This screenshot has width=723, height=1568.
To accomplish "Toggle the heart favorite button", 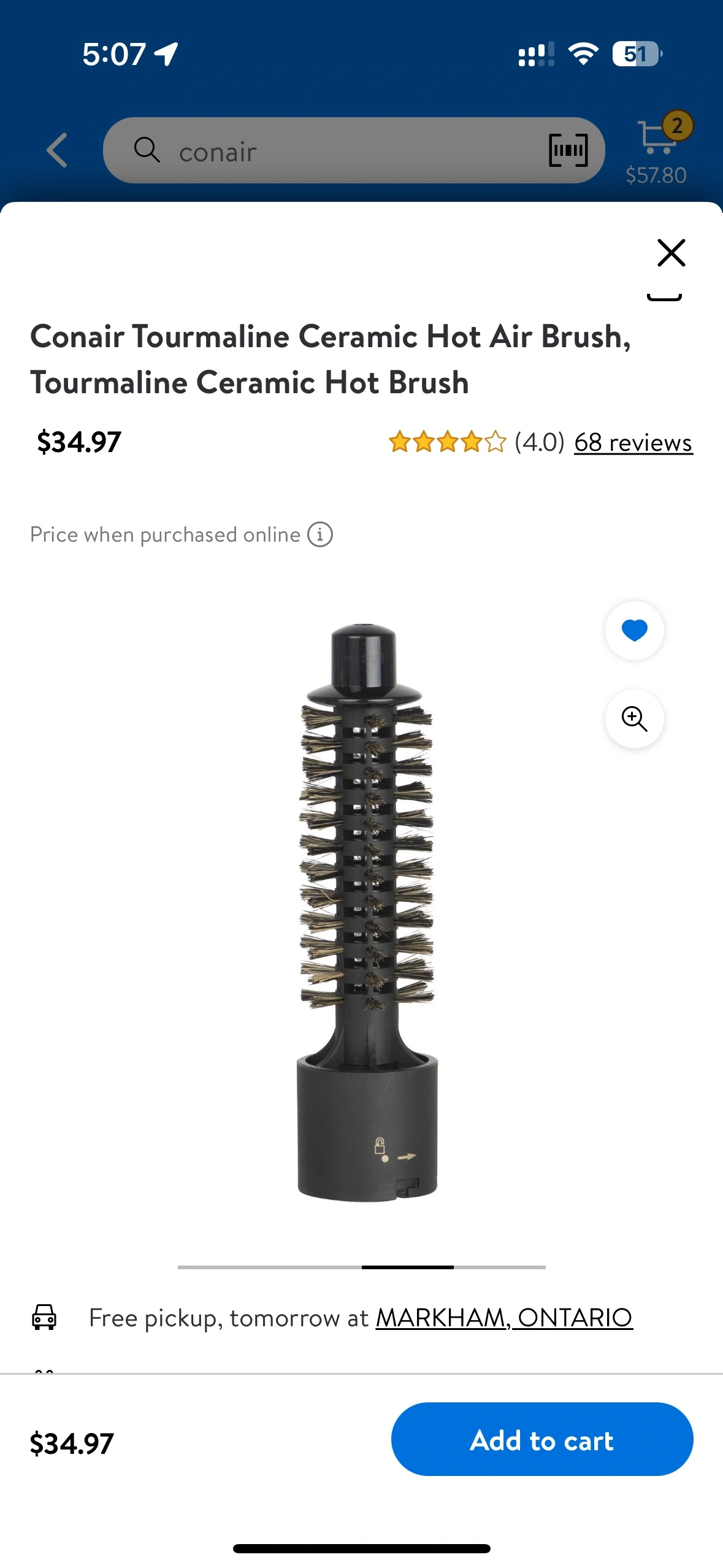I will [634, 631].
